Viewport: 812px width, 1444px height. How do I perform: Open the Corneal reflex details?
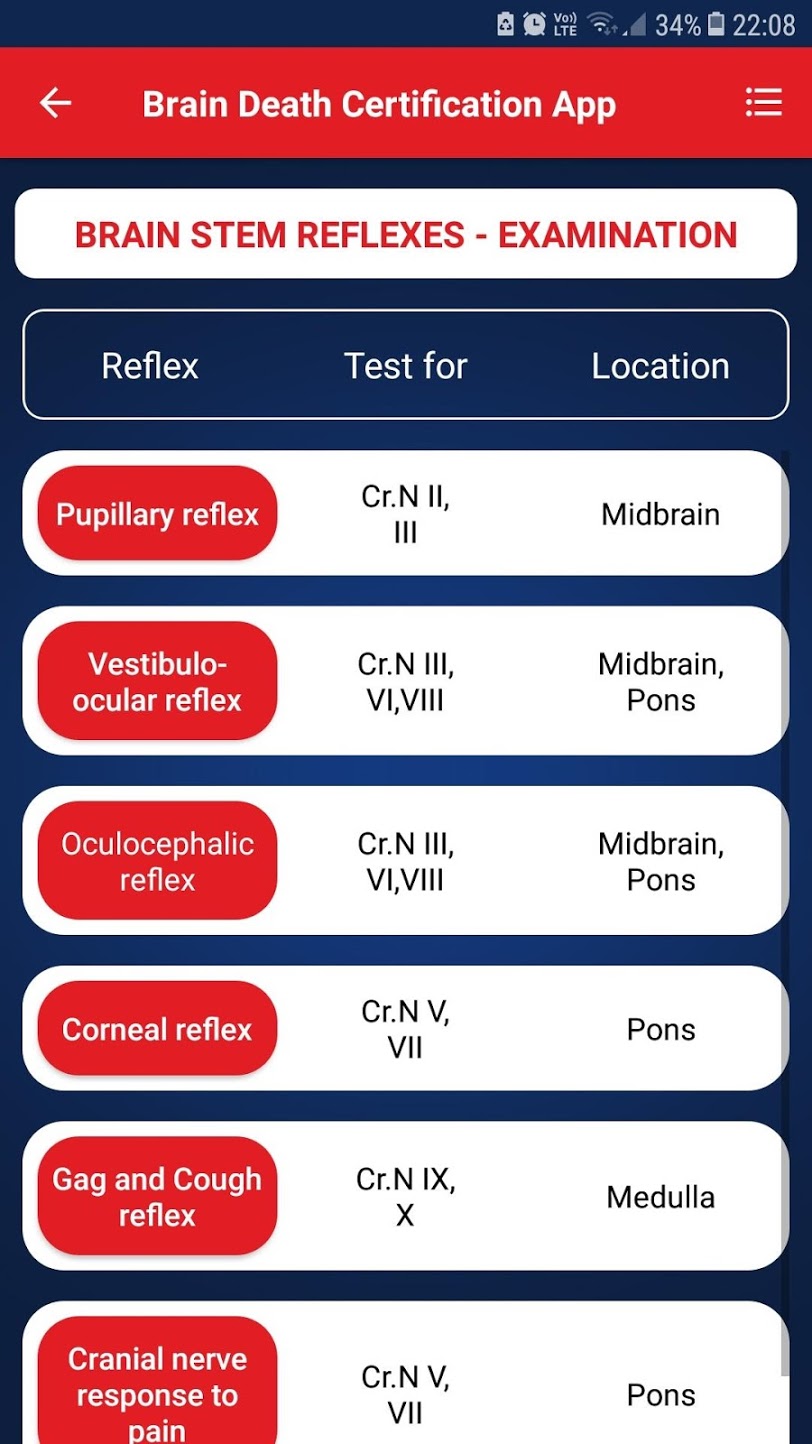[157, 1029]
